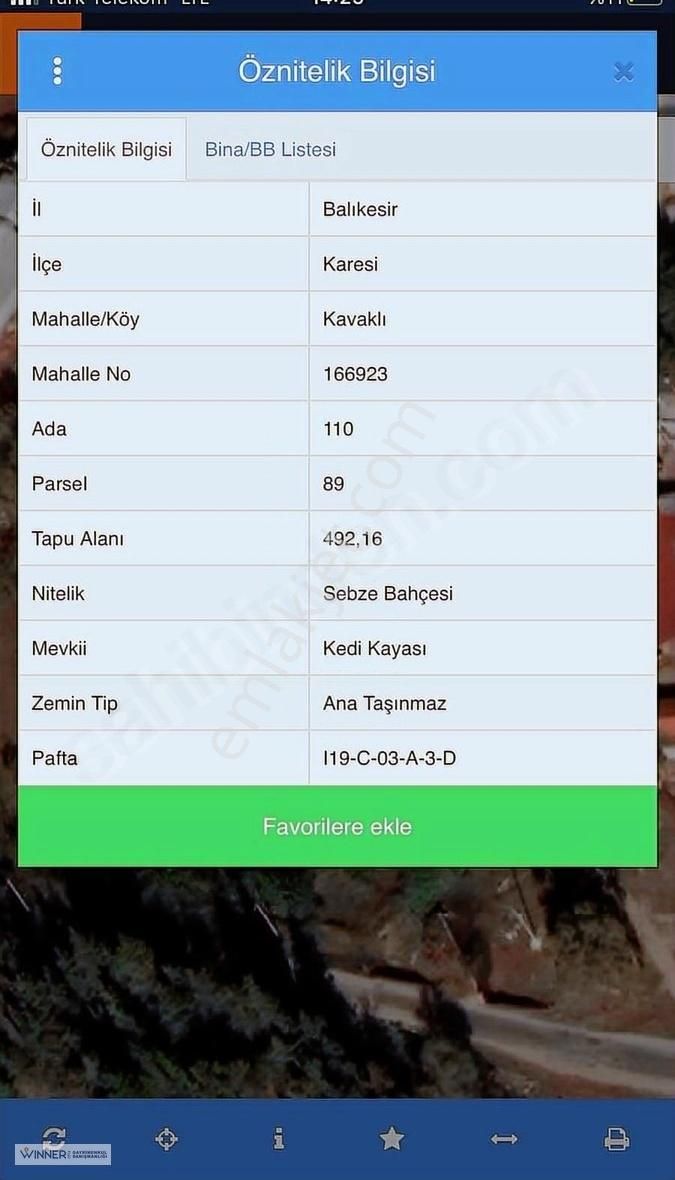The width and height of the screenshot is (675, 1180).
Task: Refresh the map with the reload icon
Action: [54, 1137]
